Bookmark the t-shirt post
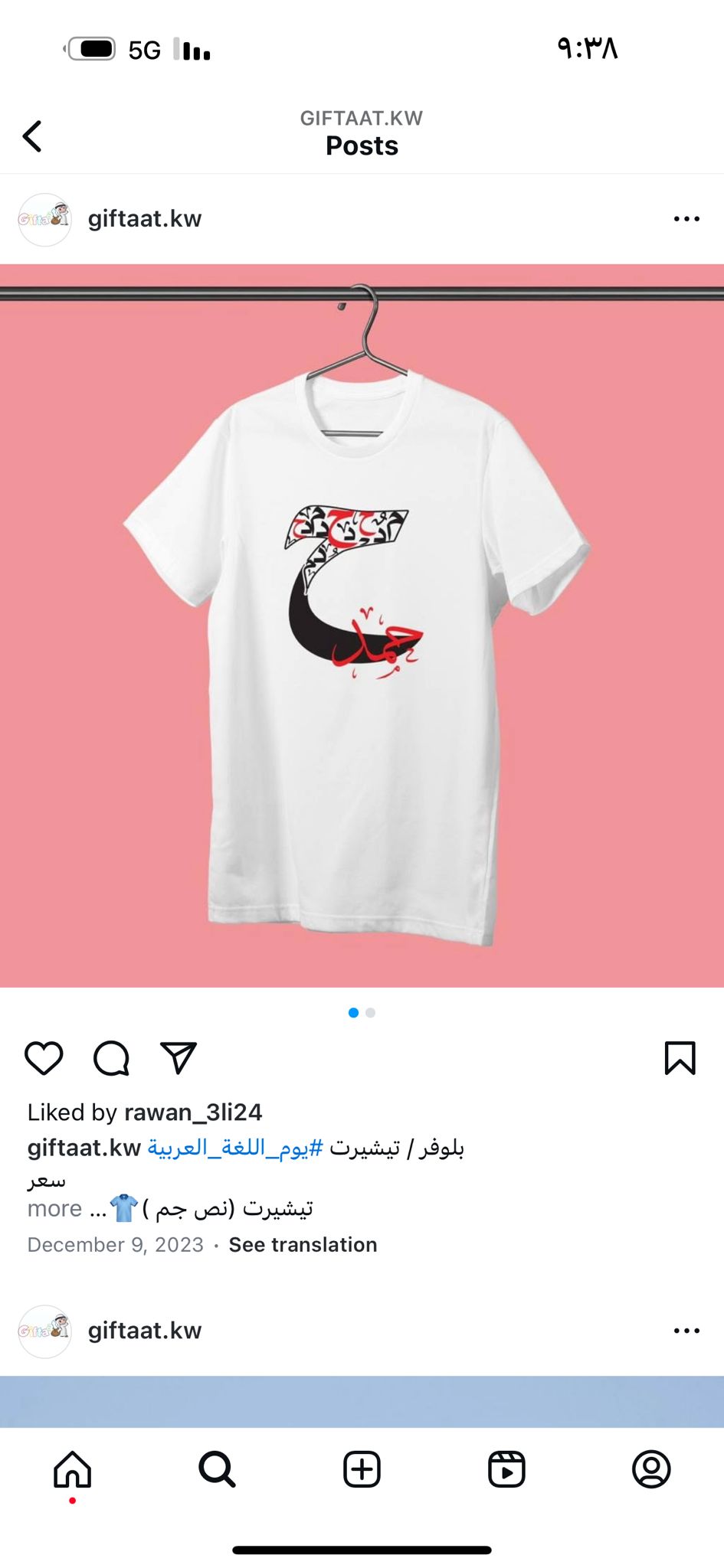This screenshot has width=724, height=1568. 680,1058
